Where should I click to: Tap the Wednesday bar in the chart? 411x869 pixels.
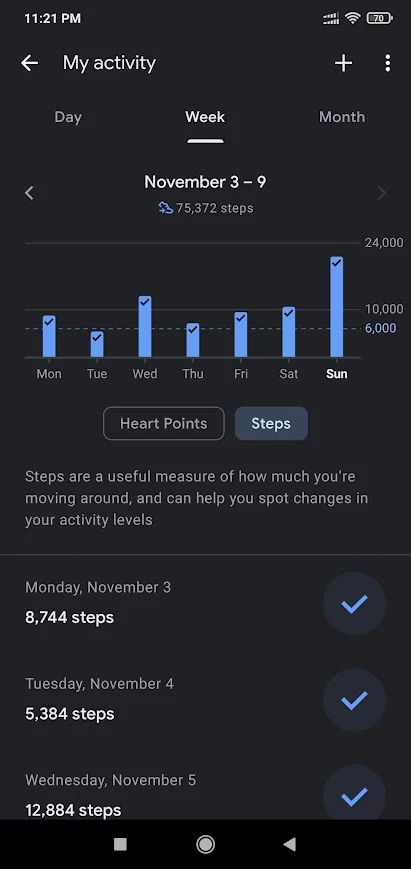click(x=145, y=326)
